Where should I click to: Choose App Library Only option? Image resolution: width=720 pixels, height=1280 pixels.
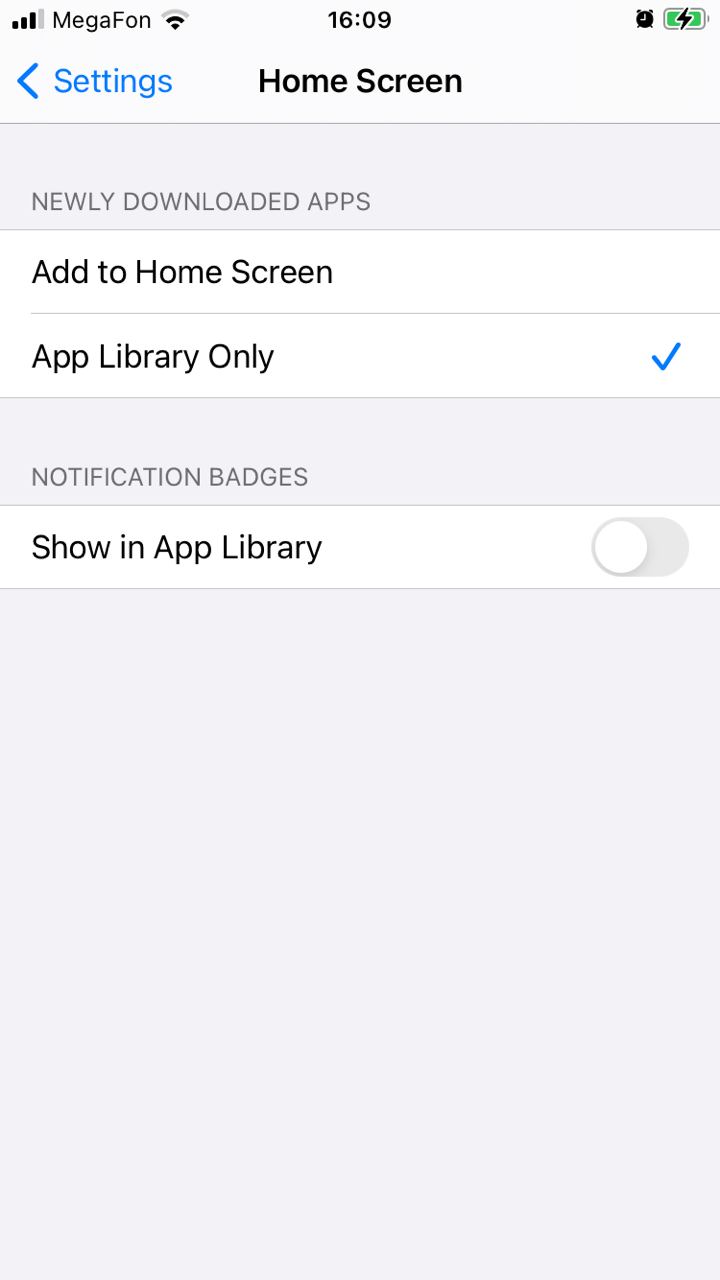pyautogui.click(x=360, y=356)
